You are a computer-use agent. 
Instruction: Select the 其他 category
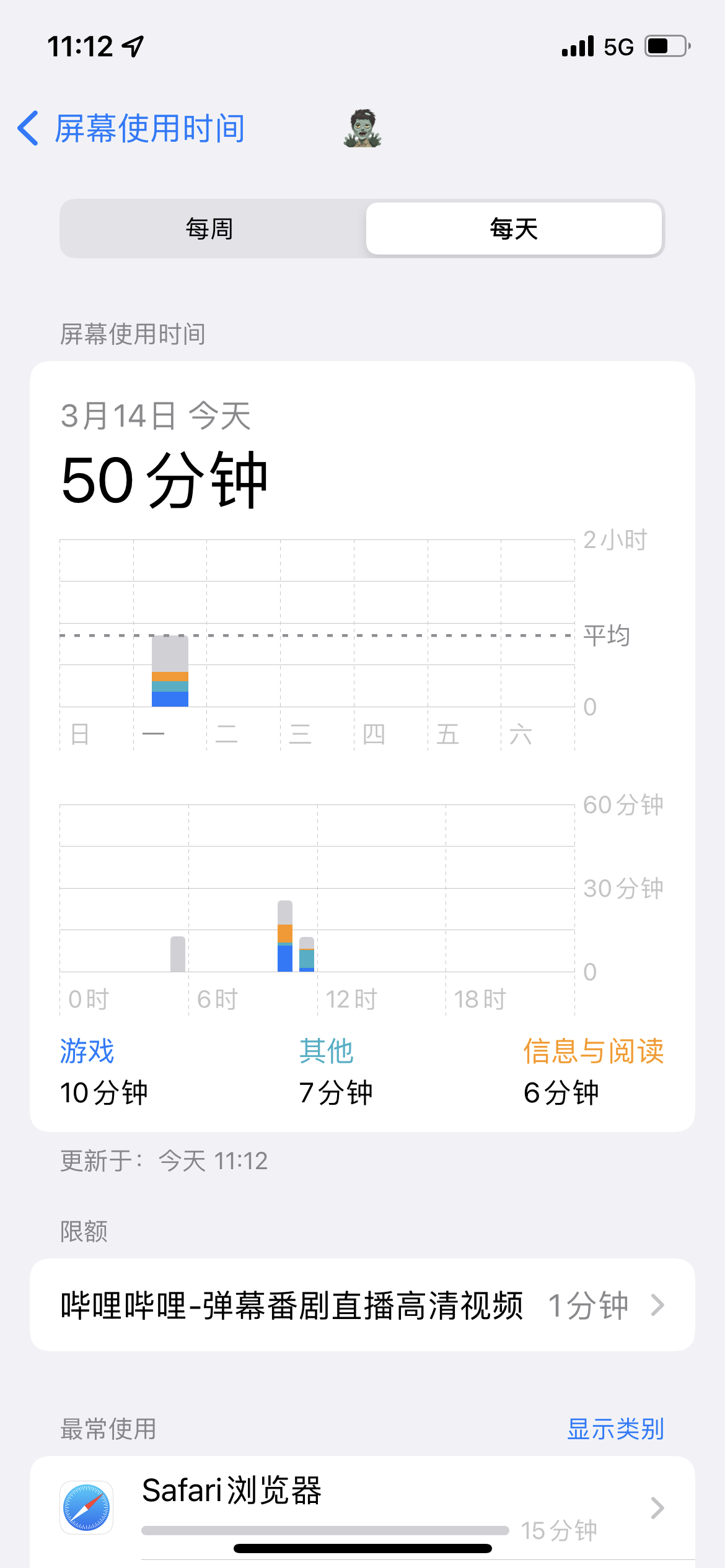point(327,1052)
